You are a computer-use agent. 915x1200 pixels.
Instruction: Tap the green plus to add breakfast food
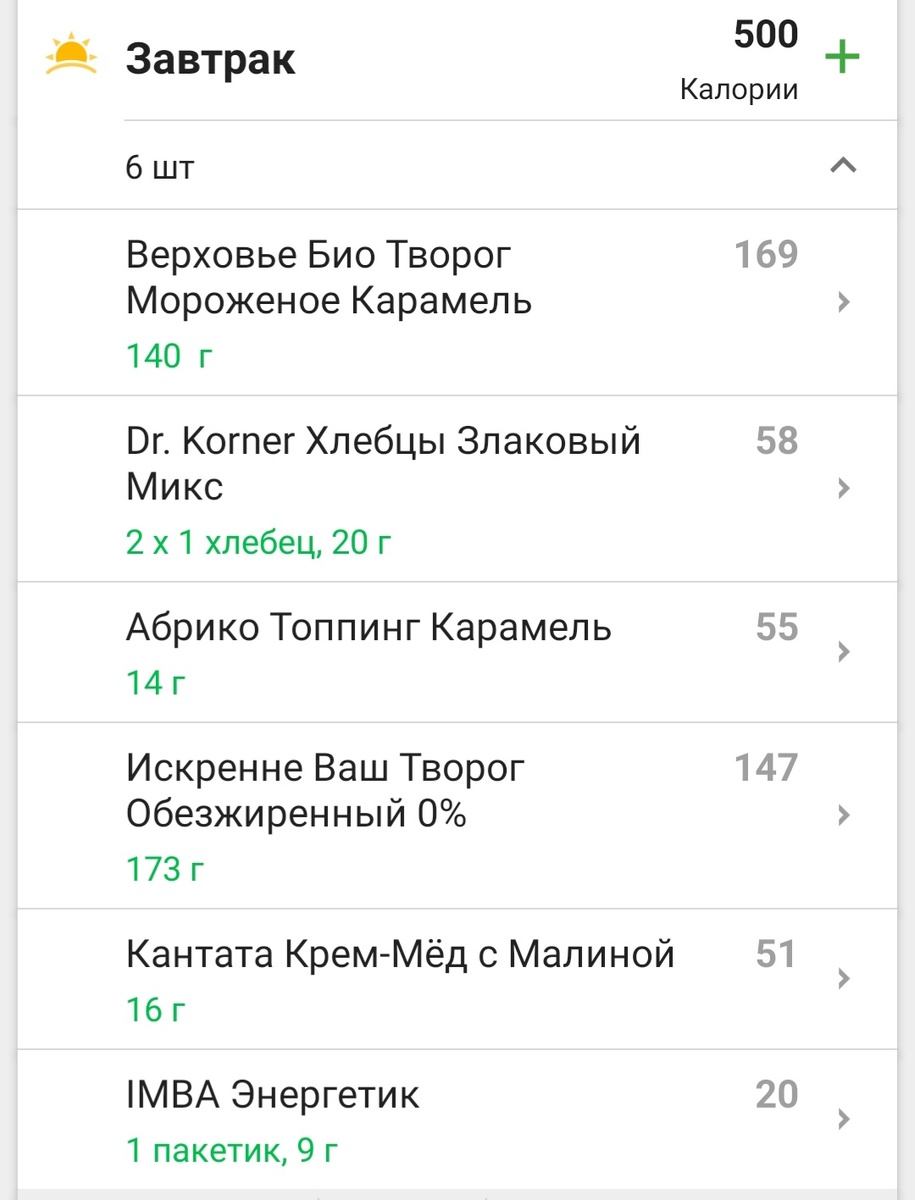pyautogui.click(x=843, y=57)
